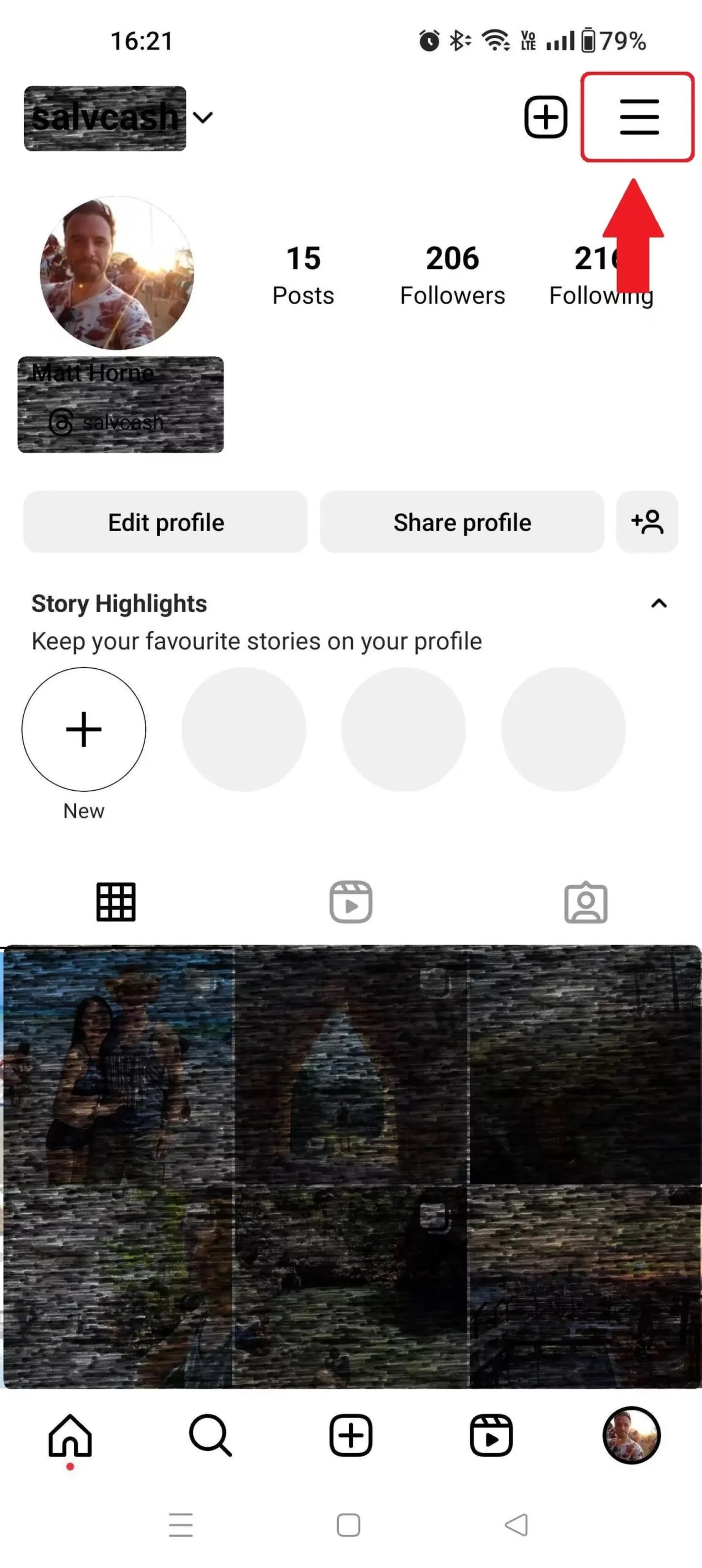This screenshot has width=702, height=1568.
Task: Tap the profile picture
Action: pos(117,273)
